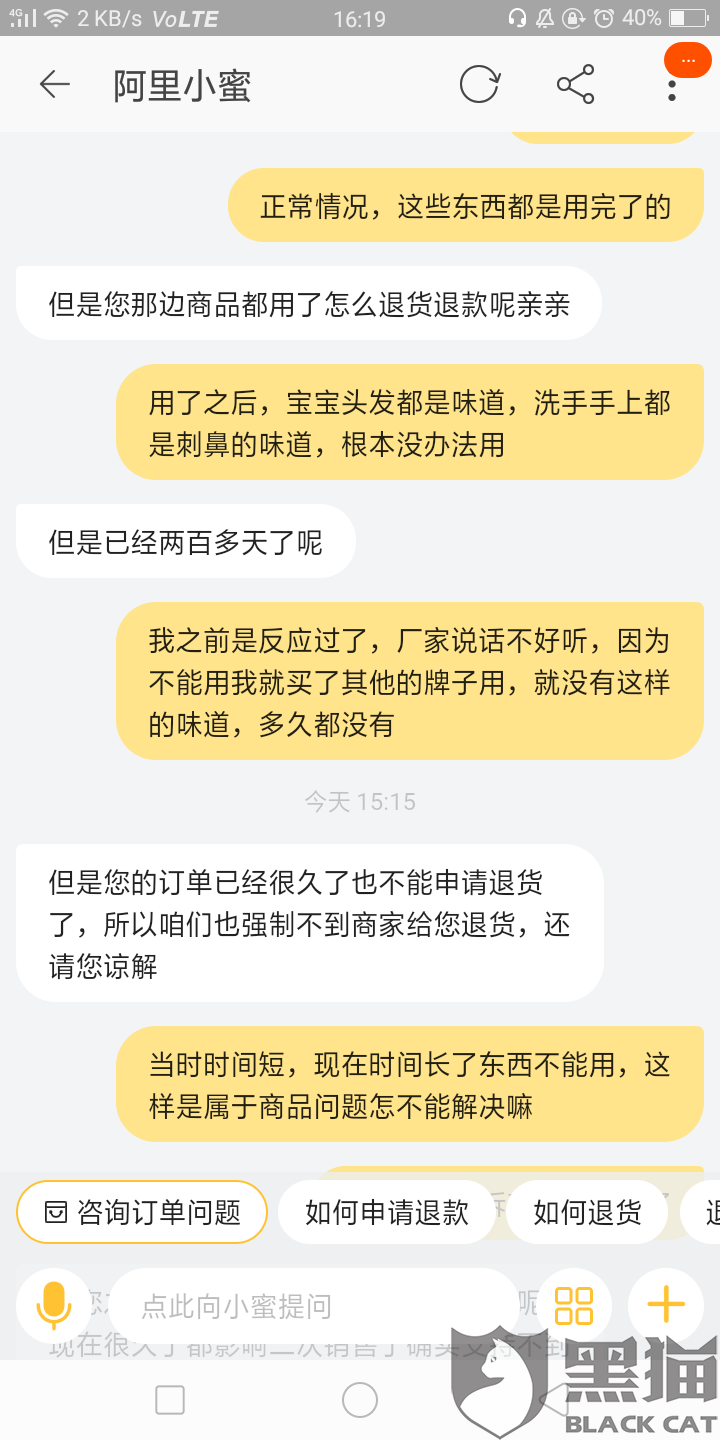Select the 如何退货 chip

click(x=587, y=1212)
